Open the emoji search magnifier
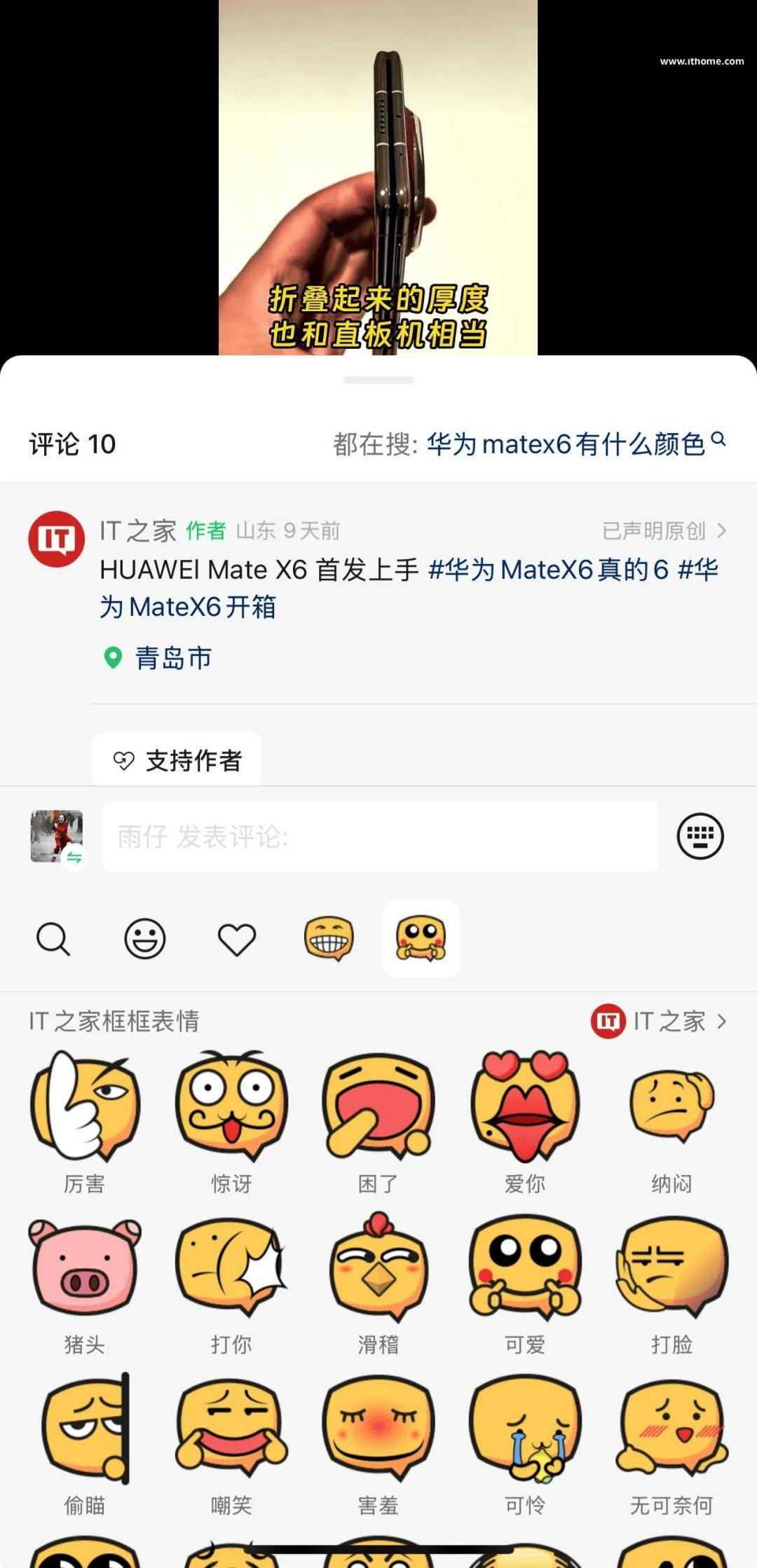This screenshot has width=757, height=1568. 53,939
